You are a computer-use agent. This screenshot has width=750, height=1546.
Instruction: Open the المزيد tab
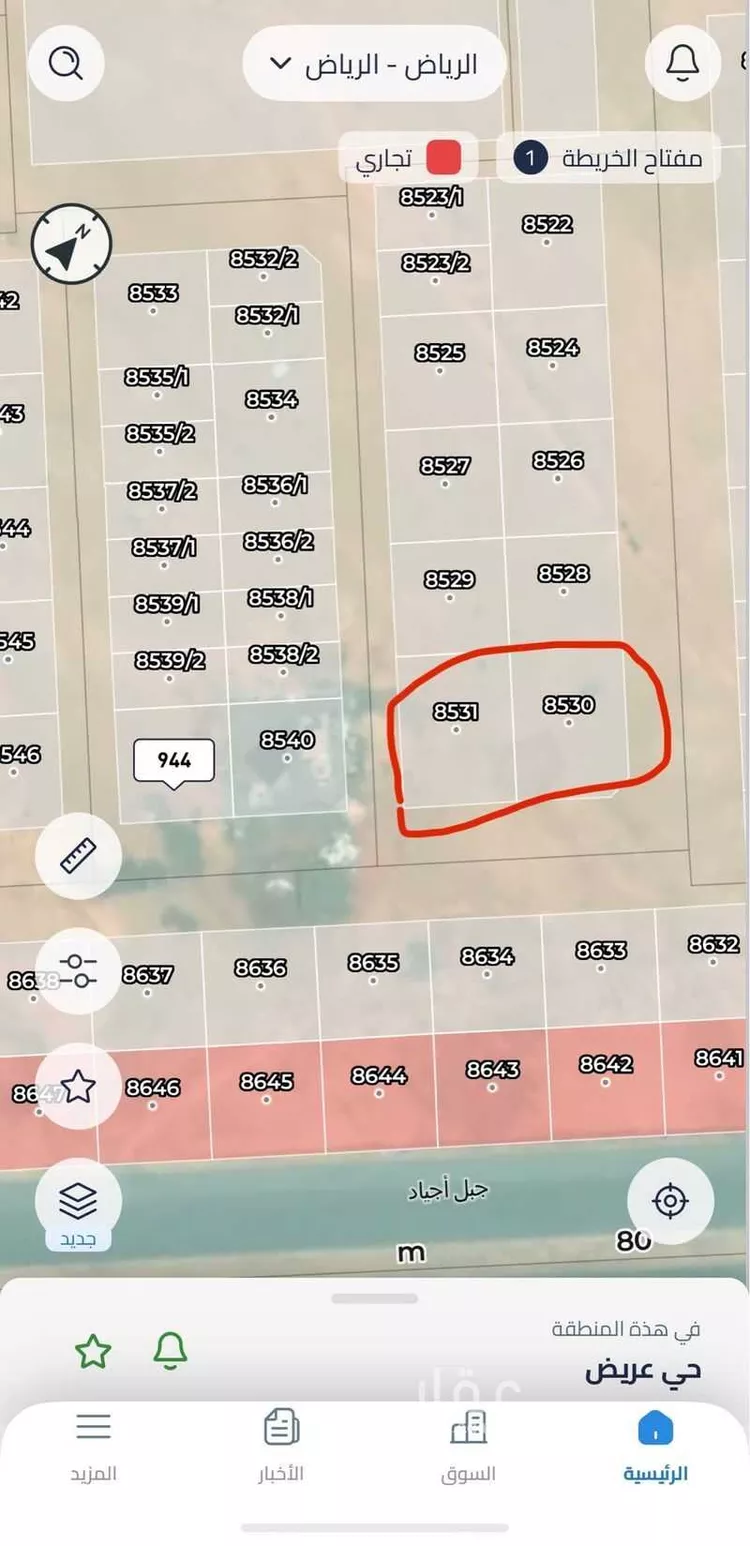(x=93, y=1446)
